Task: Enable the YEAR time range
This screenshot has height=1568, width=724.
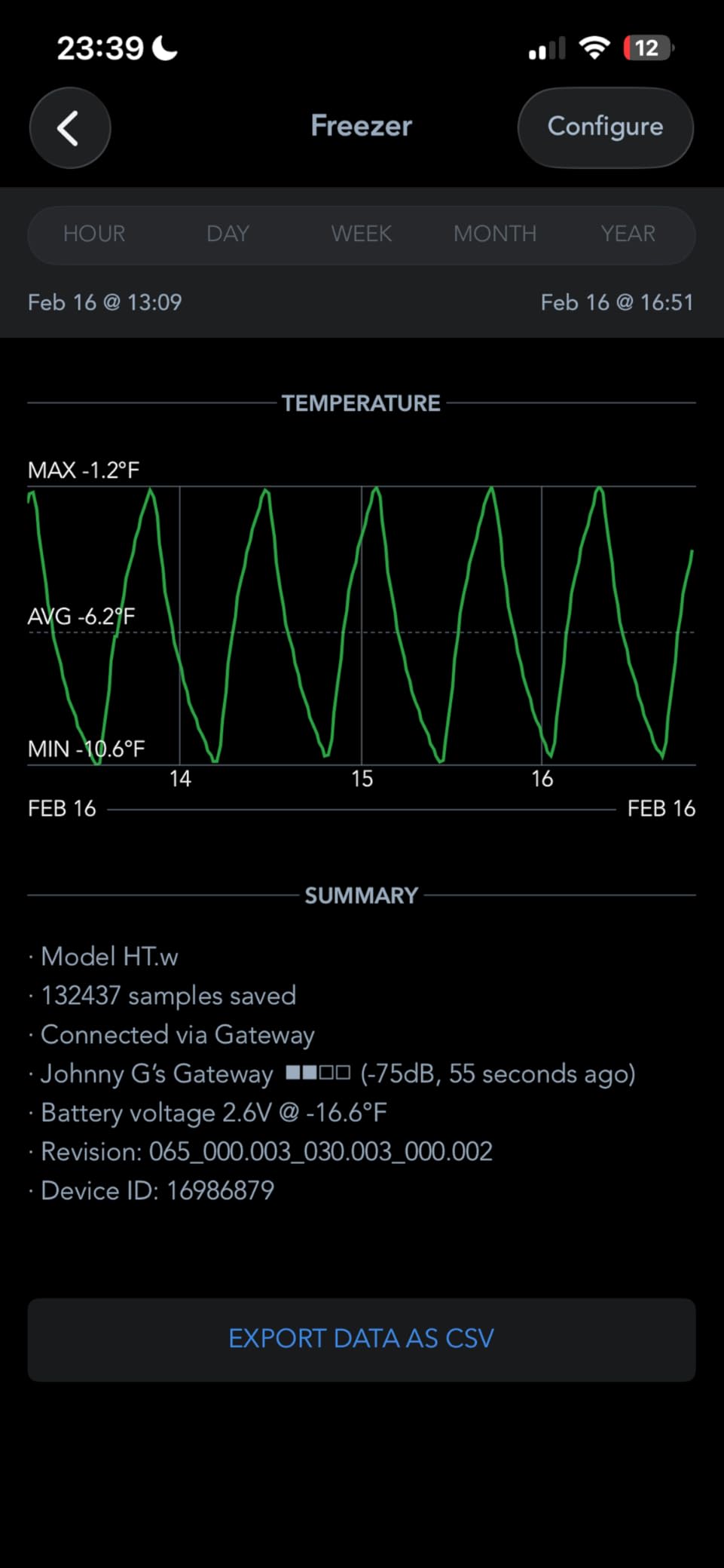Action: (x=628, y=234)
